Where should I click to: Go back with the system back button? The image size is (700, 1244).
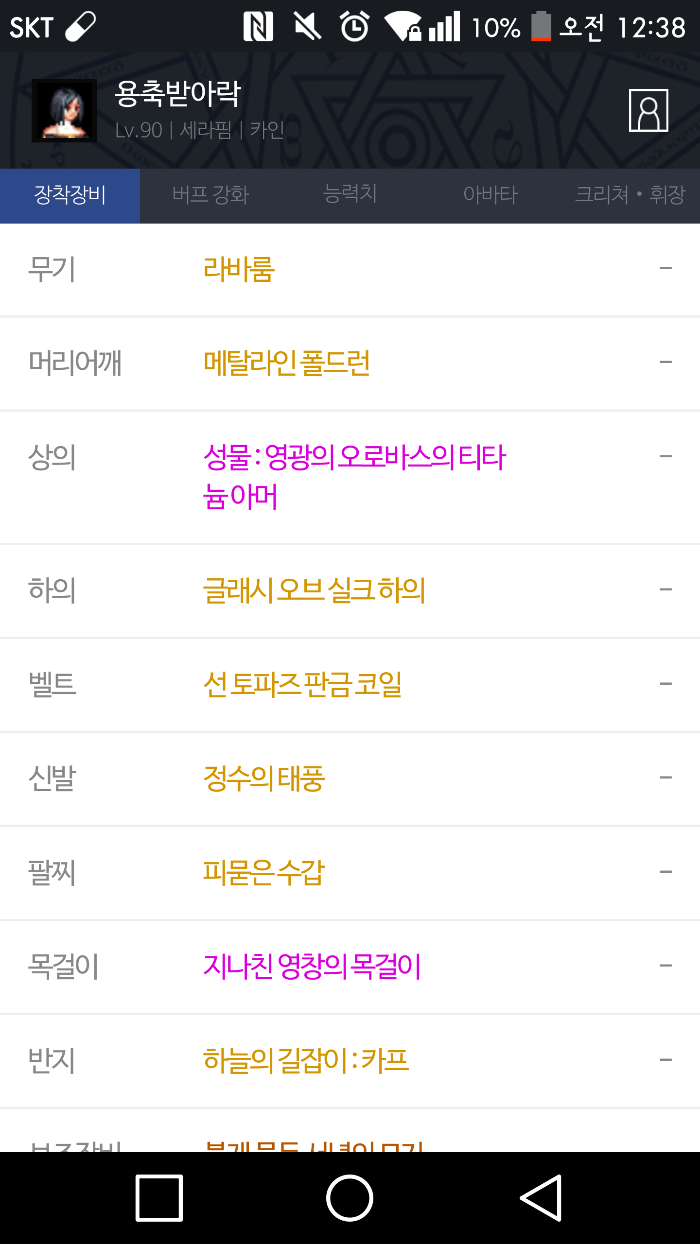pos(541,1198)
